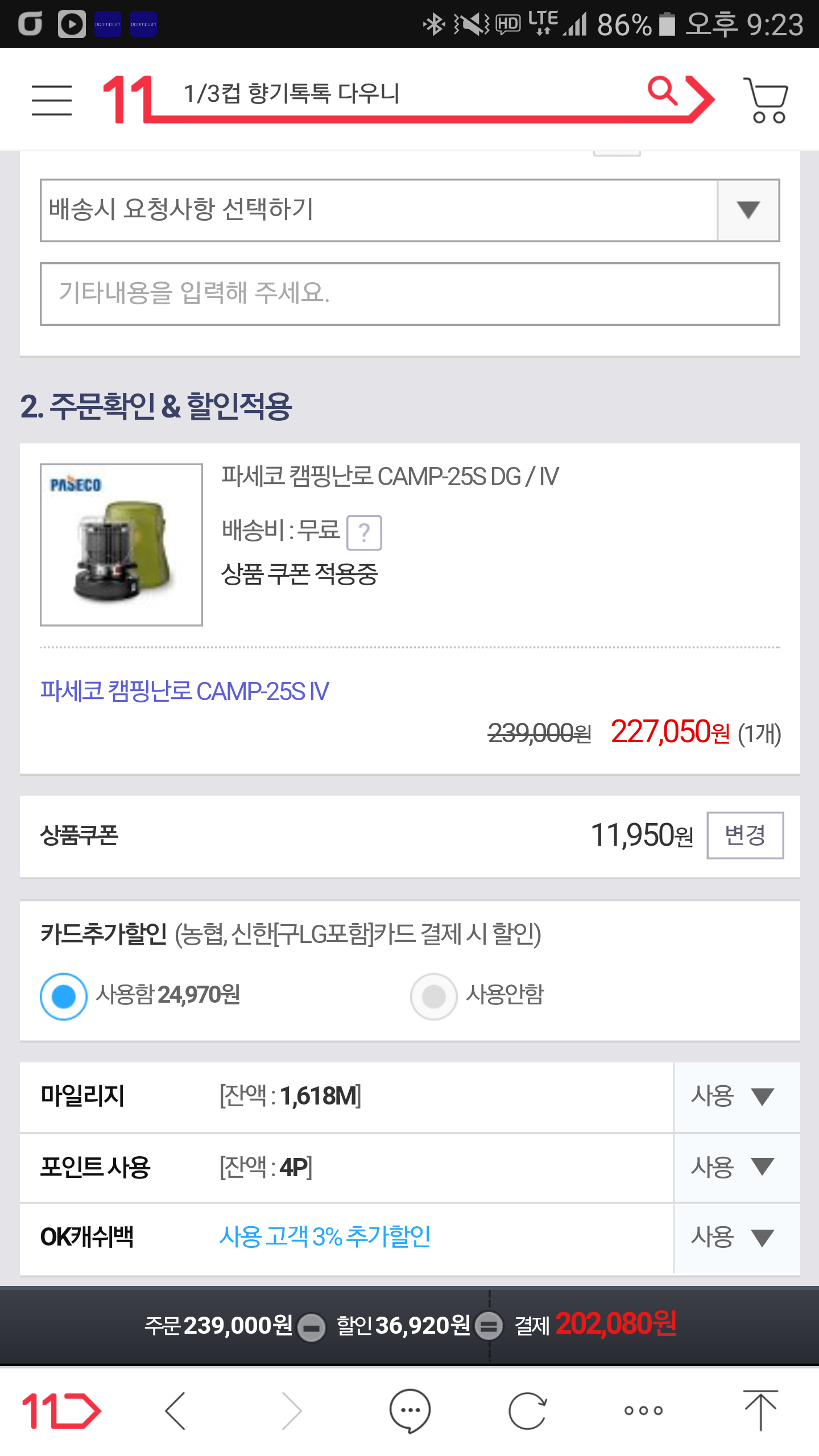Open the chat bubble icon
This screenshot has height=1456, width=819.
[409, 1410]
